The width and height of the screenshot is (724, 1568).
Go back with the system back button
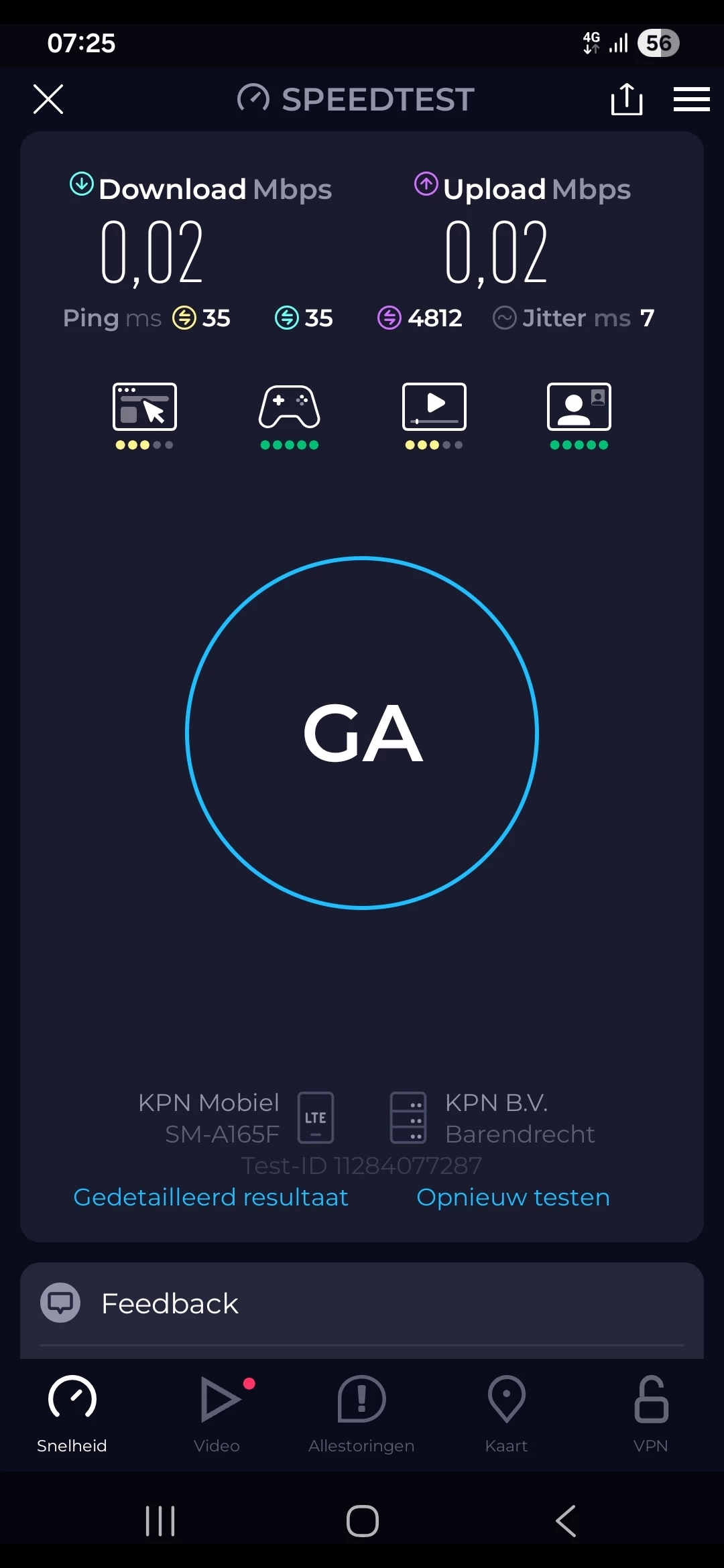(x=566, y=1520)
